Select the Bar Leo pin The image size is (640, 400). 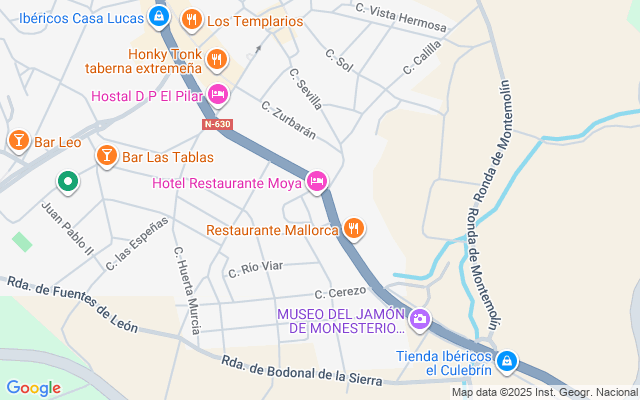[19, 141]
